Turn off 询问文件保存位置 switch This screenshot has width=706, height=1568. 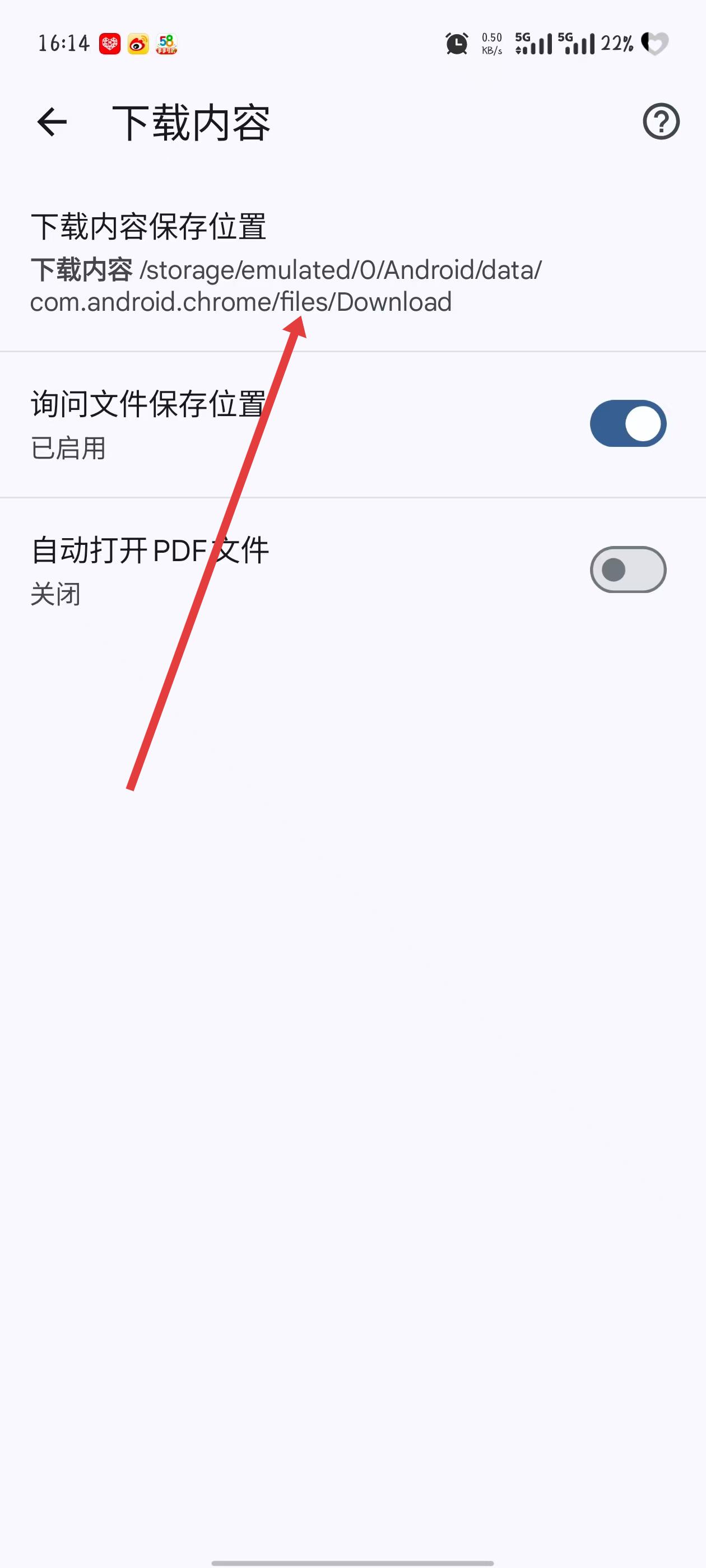point(628,424)
